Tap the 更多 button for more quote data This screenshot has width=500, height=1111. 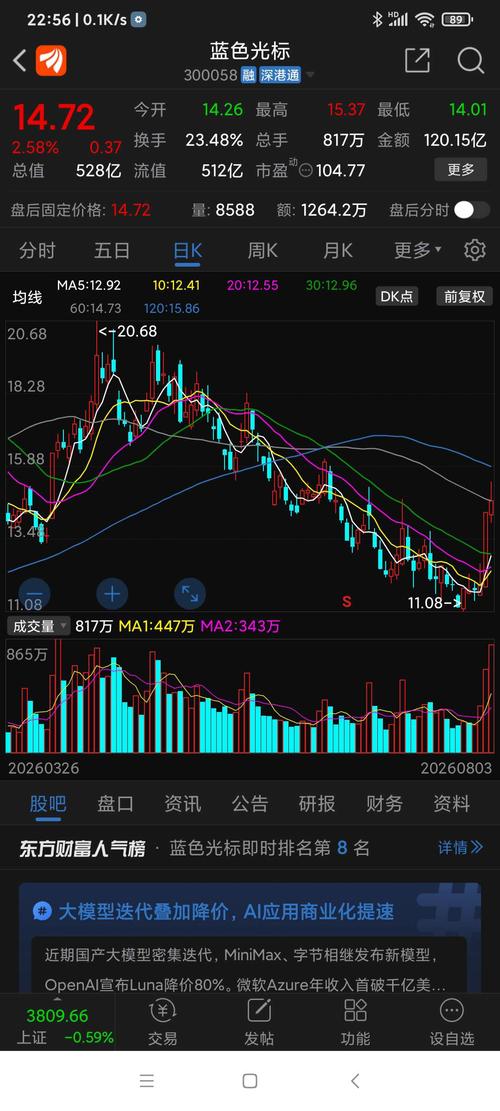[460, 169]
